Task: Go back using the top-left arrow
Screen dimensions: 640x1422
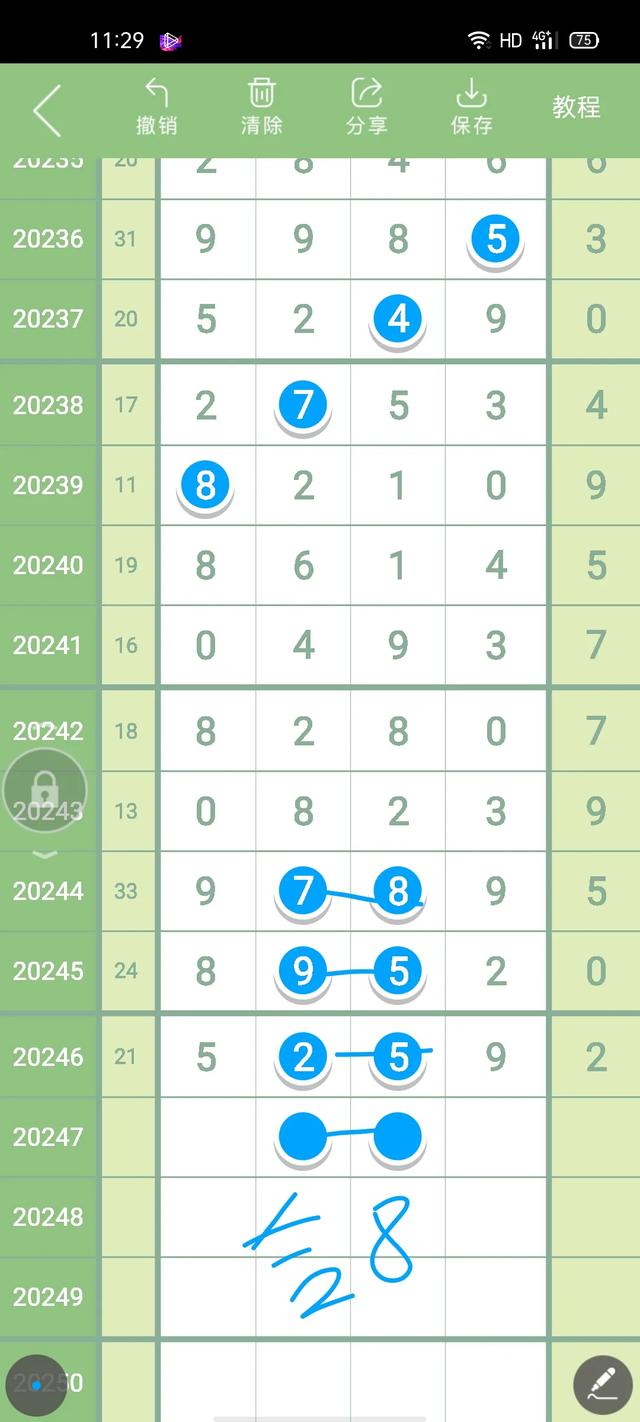Action: [47, 110]
